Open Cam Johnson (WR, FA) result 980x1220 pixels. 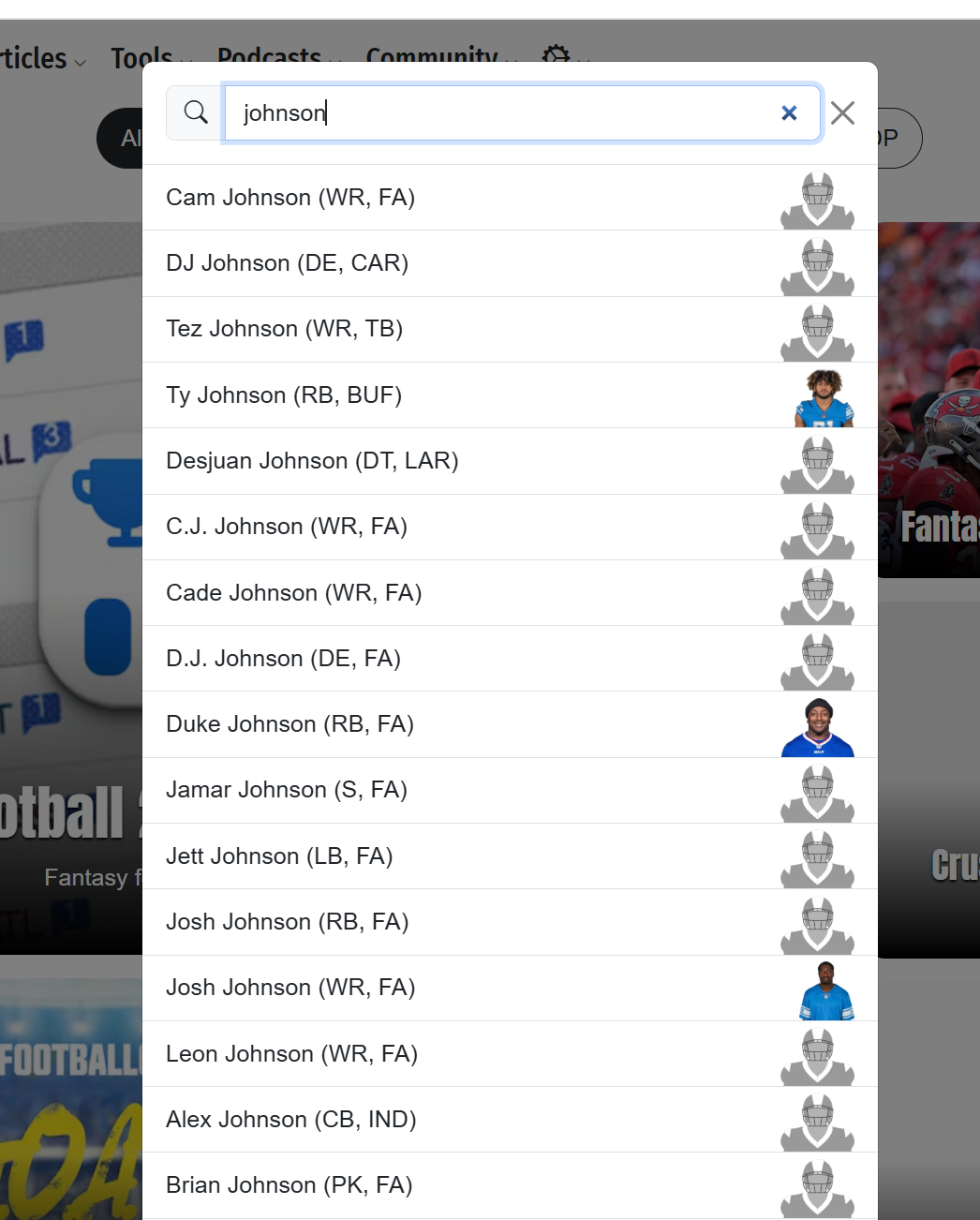point(290,198)
